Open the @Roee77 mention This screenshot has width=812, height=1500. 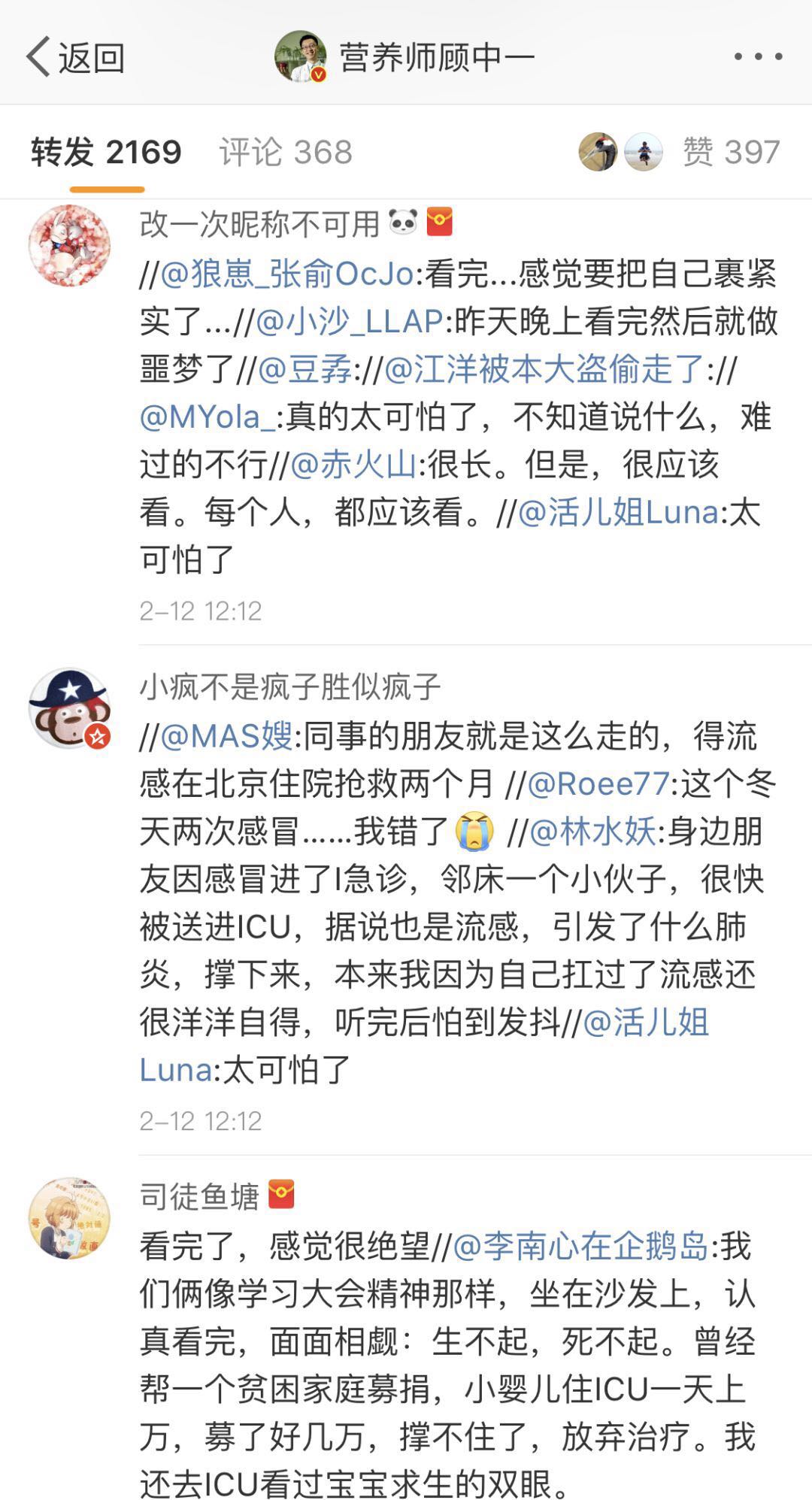pos(598,784)
